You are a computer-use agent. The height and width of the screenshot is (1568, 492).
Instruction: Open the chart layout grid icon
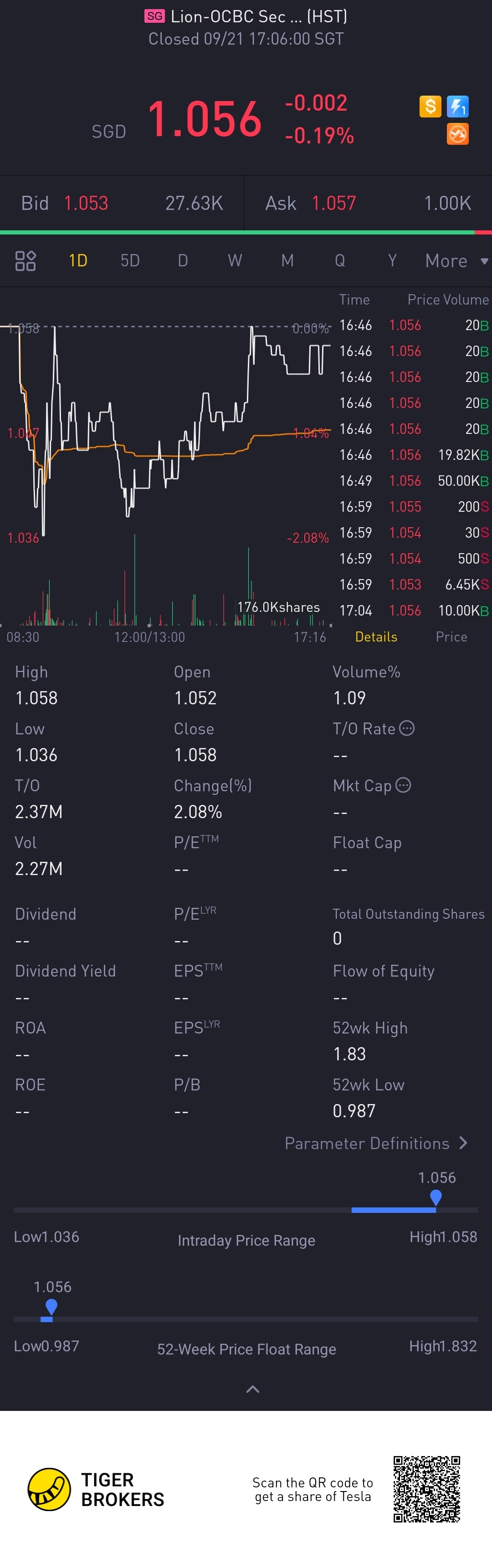pyautogui.click(x=25, y=260)
